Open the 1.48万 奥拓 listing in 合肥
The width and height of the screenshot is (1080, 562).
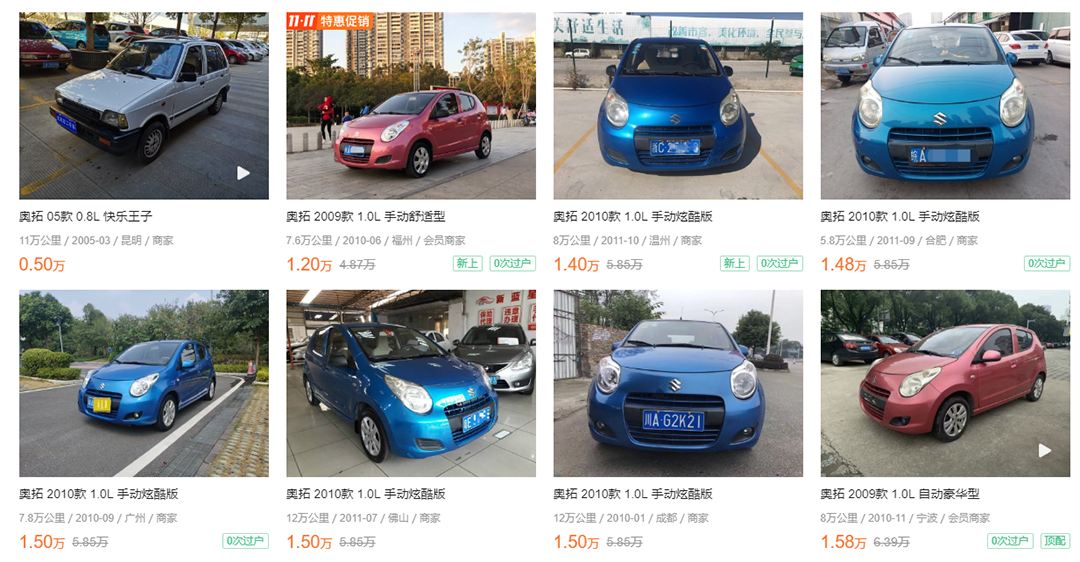900,216
